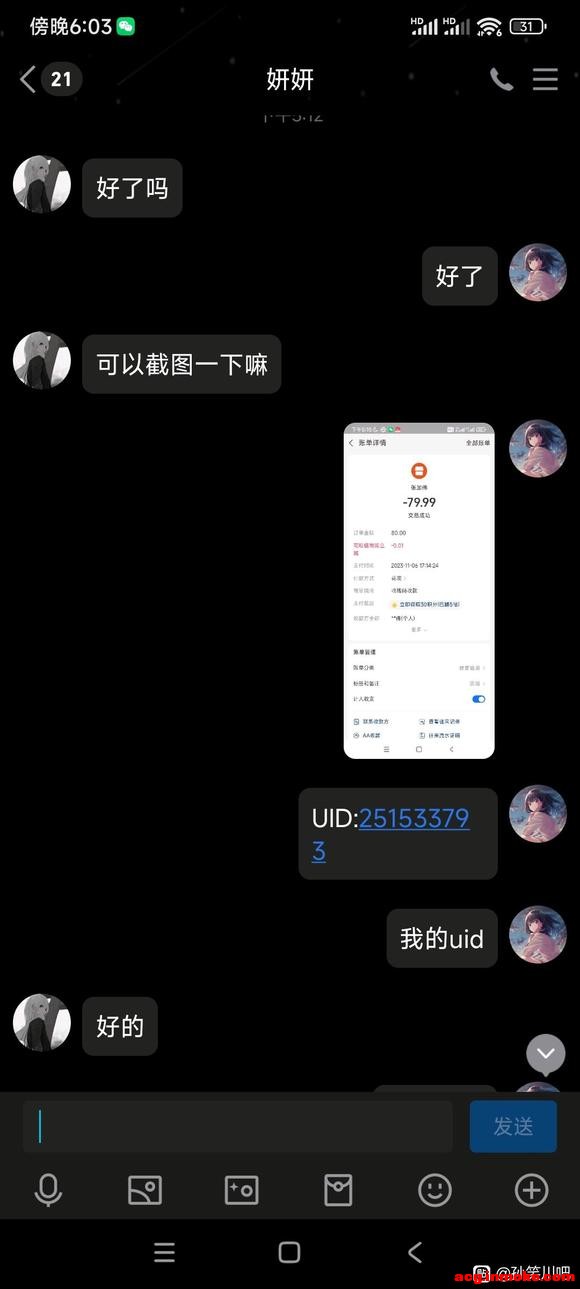Focus the message text input field
The image size is (580, 1289).
pos(238,1127)
